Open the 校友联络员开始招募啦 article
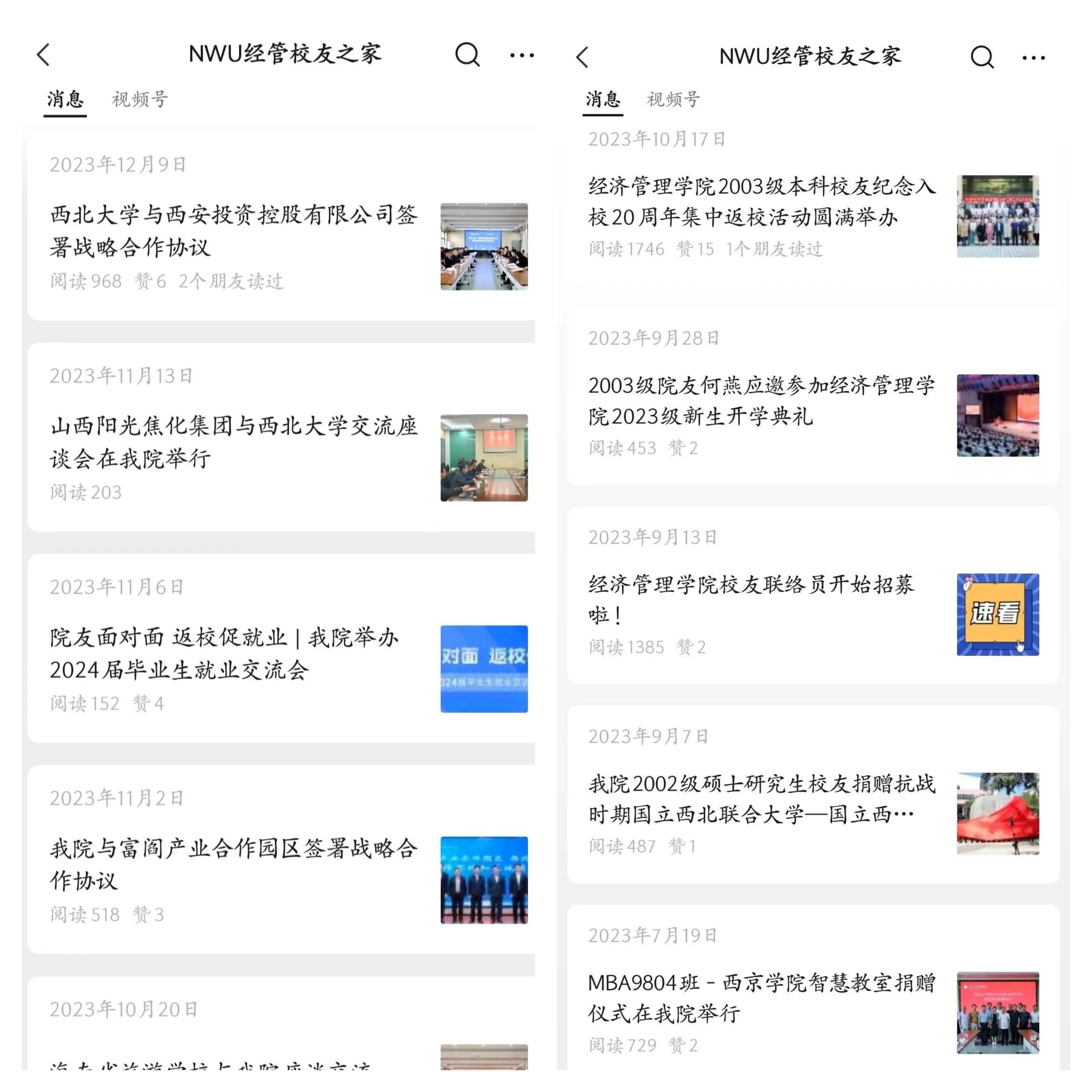This screenshot has width=1092, height=1092. (x=752, y=600)
